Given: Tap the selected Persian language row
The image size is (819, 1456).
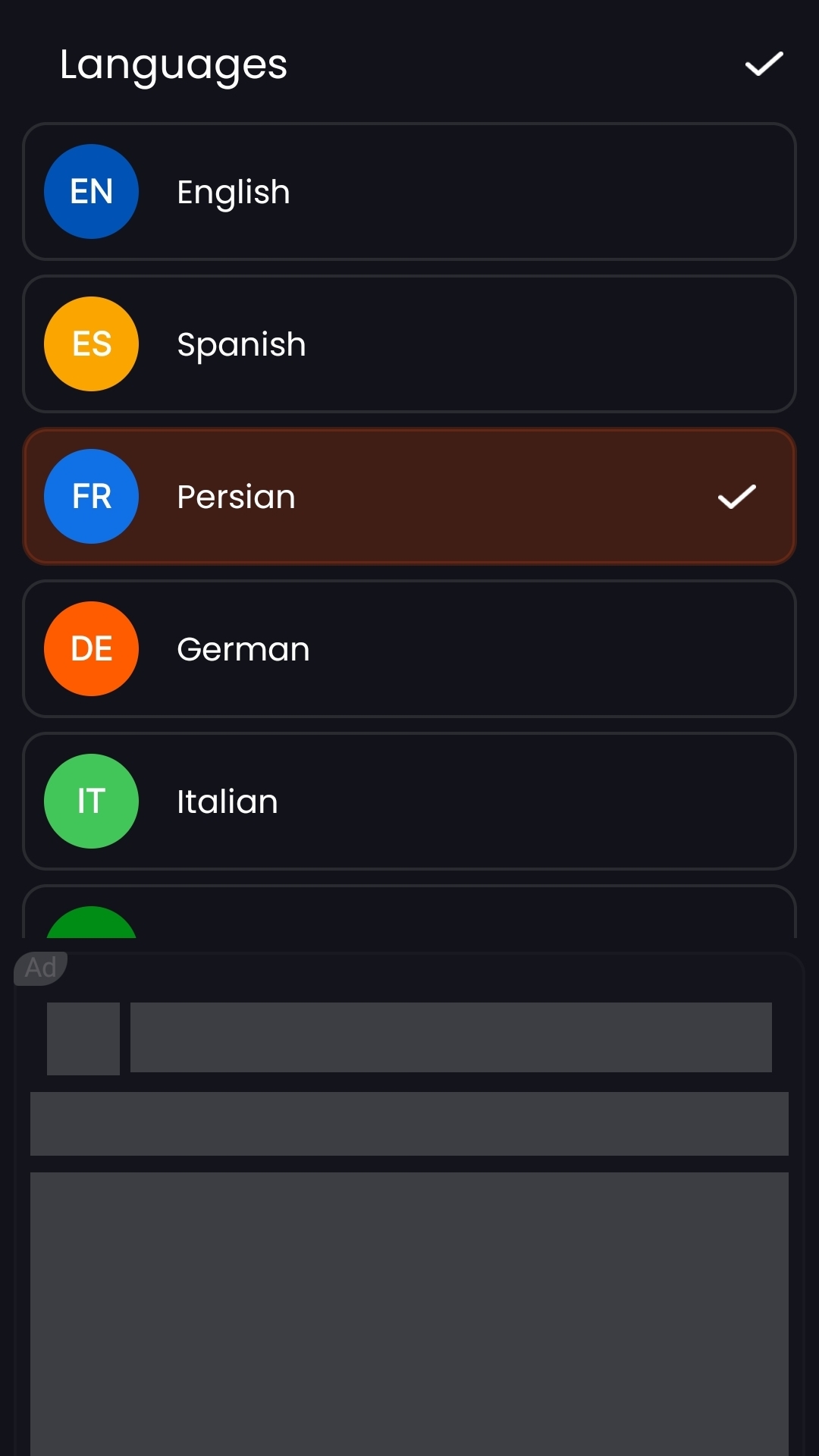Looking at the screenshot, I should pos(409,497).
